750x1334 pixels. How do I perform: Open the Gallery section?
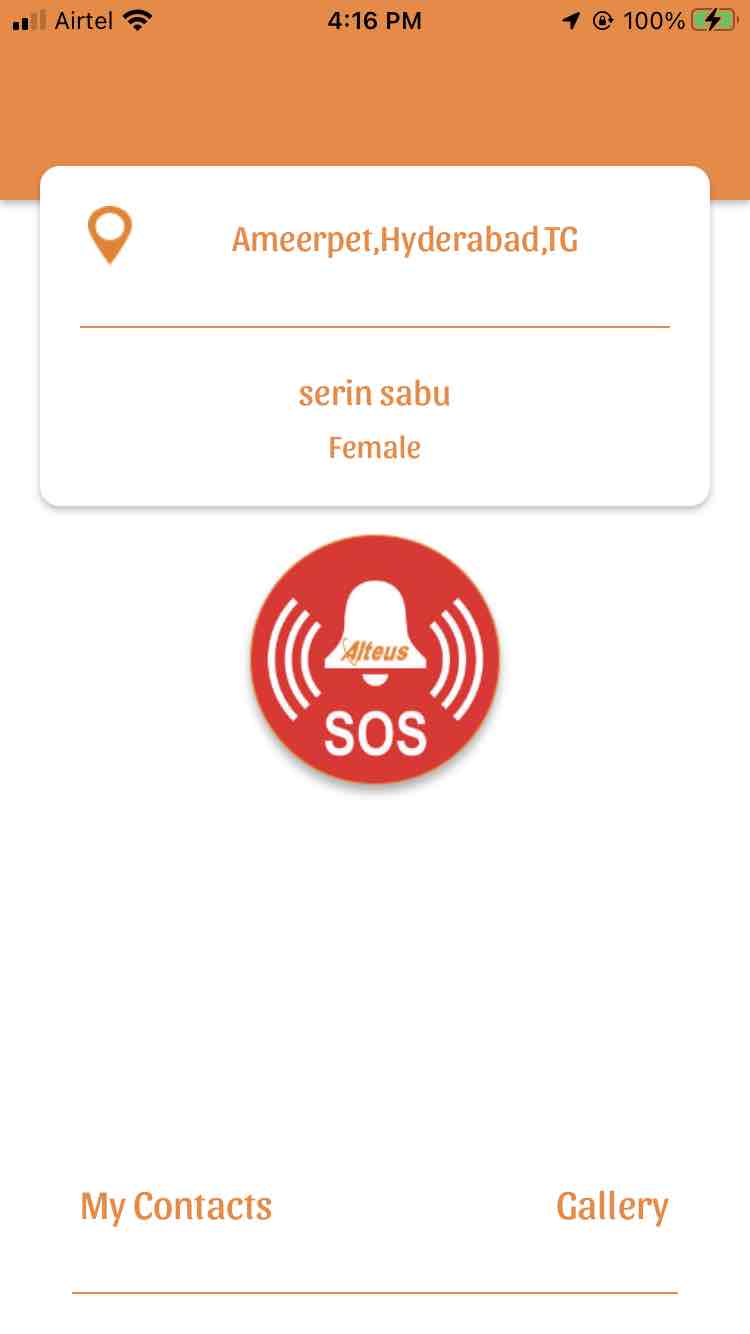point(612,1206)
